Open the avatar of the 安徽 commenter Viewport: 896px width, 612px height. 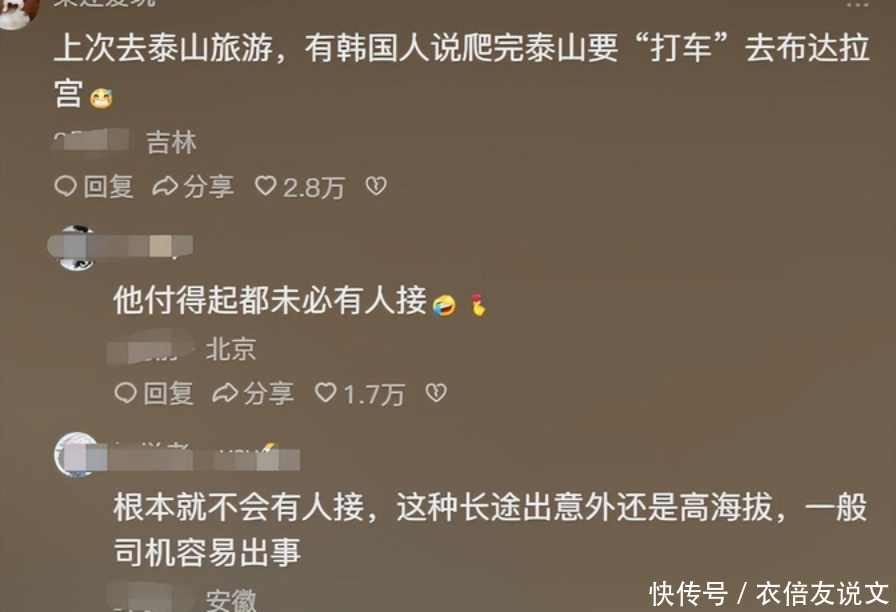tap(77, 455)
